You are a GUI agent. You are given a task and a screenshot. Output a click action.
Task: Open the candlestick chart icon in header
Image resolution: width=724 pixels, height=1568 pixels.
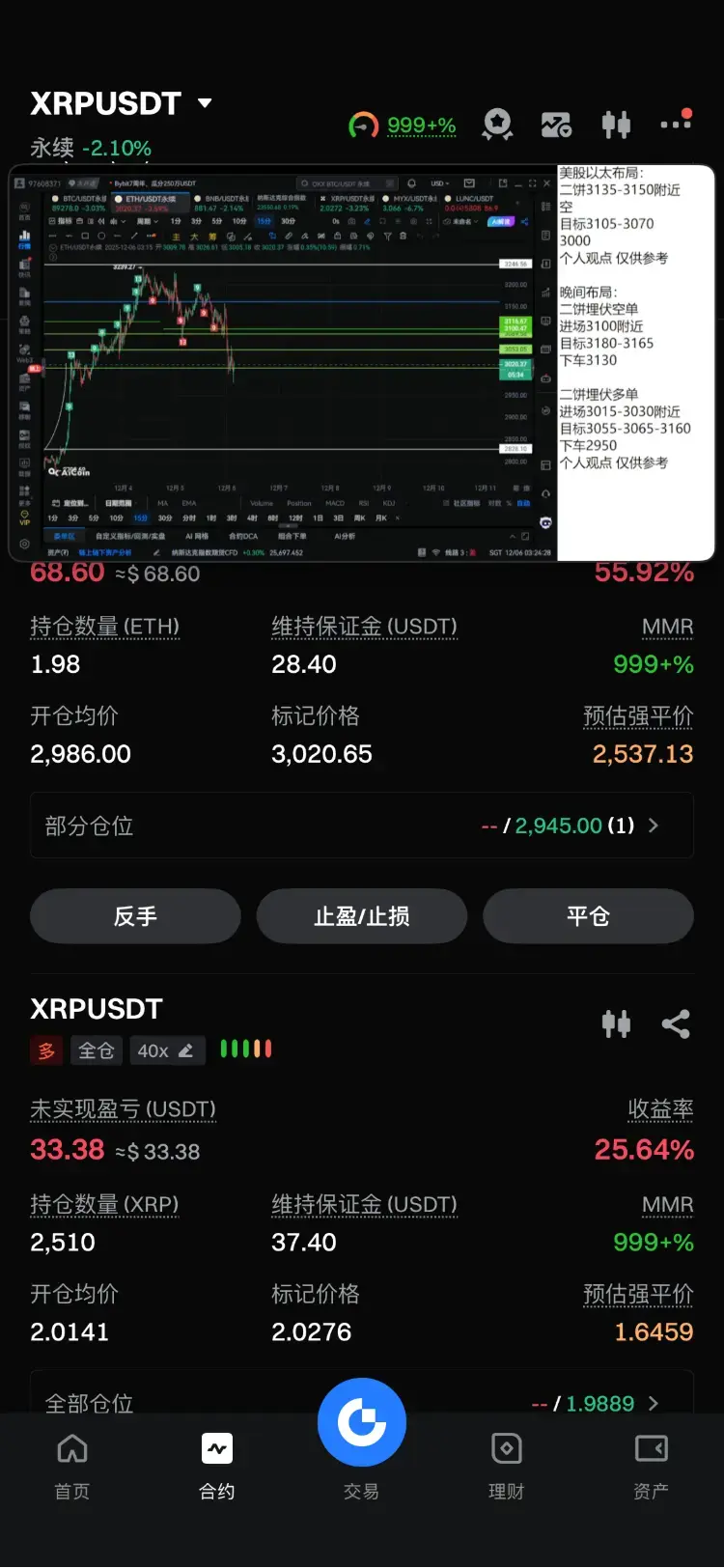pyautogui.click(x=616, y=125)
